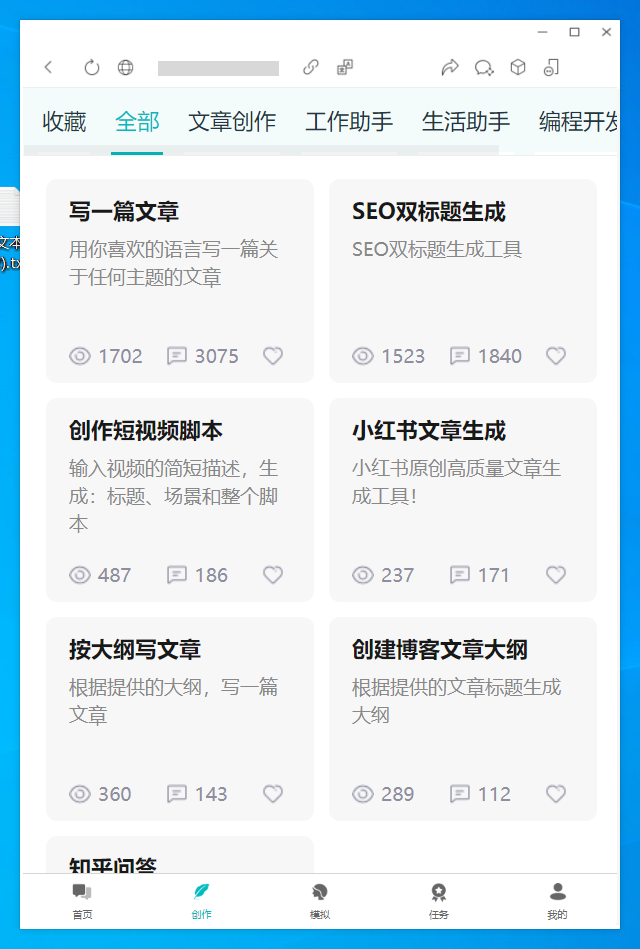640x949 pixels.
Task: Switch to the 收藏 tab
Action: (x=64, y=122)
